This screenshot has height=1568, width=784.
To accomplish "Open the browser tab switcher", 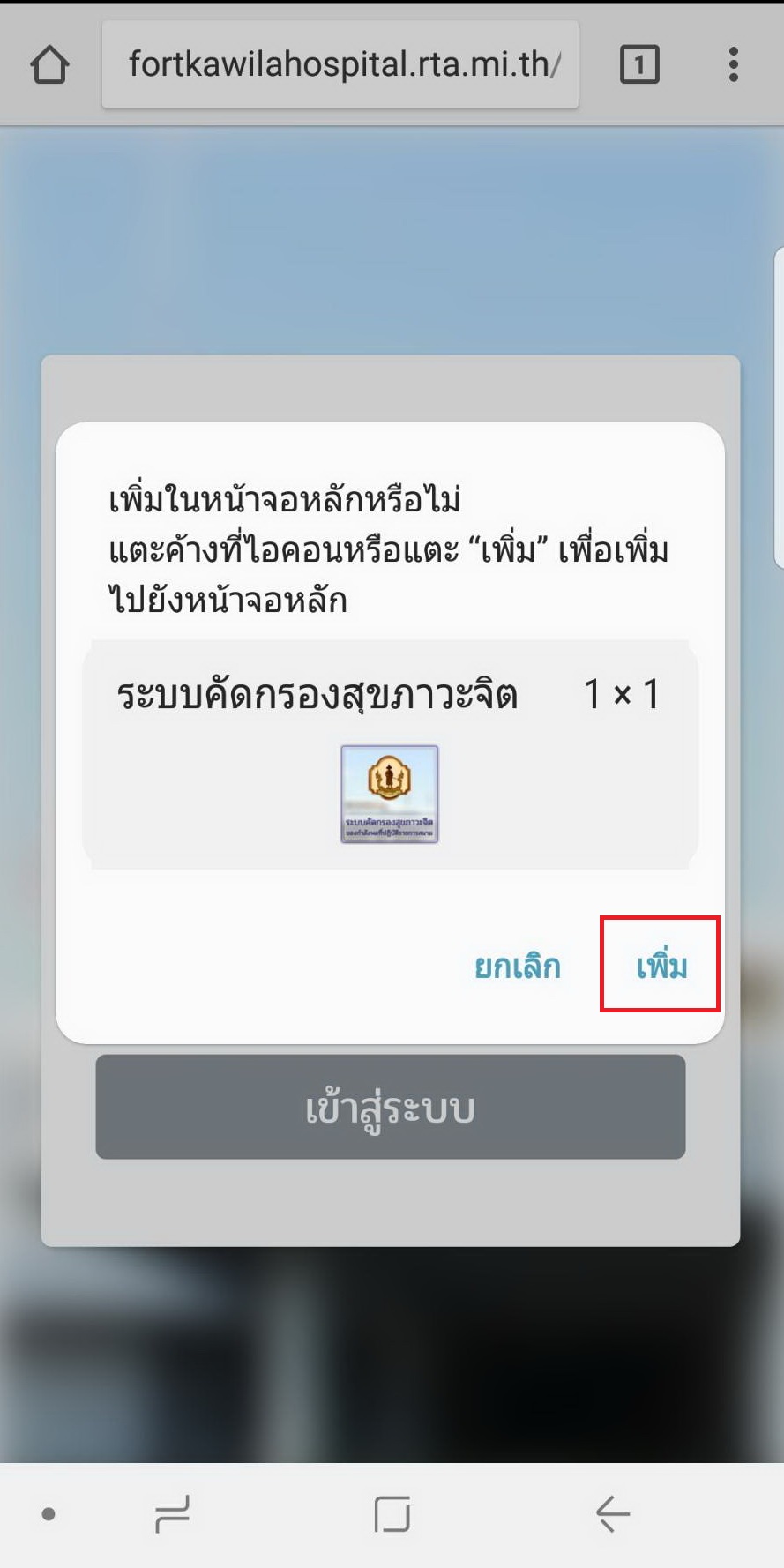I will pyautogui.click(x=639, y=64).
